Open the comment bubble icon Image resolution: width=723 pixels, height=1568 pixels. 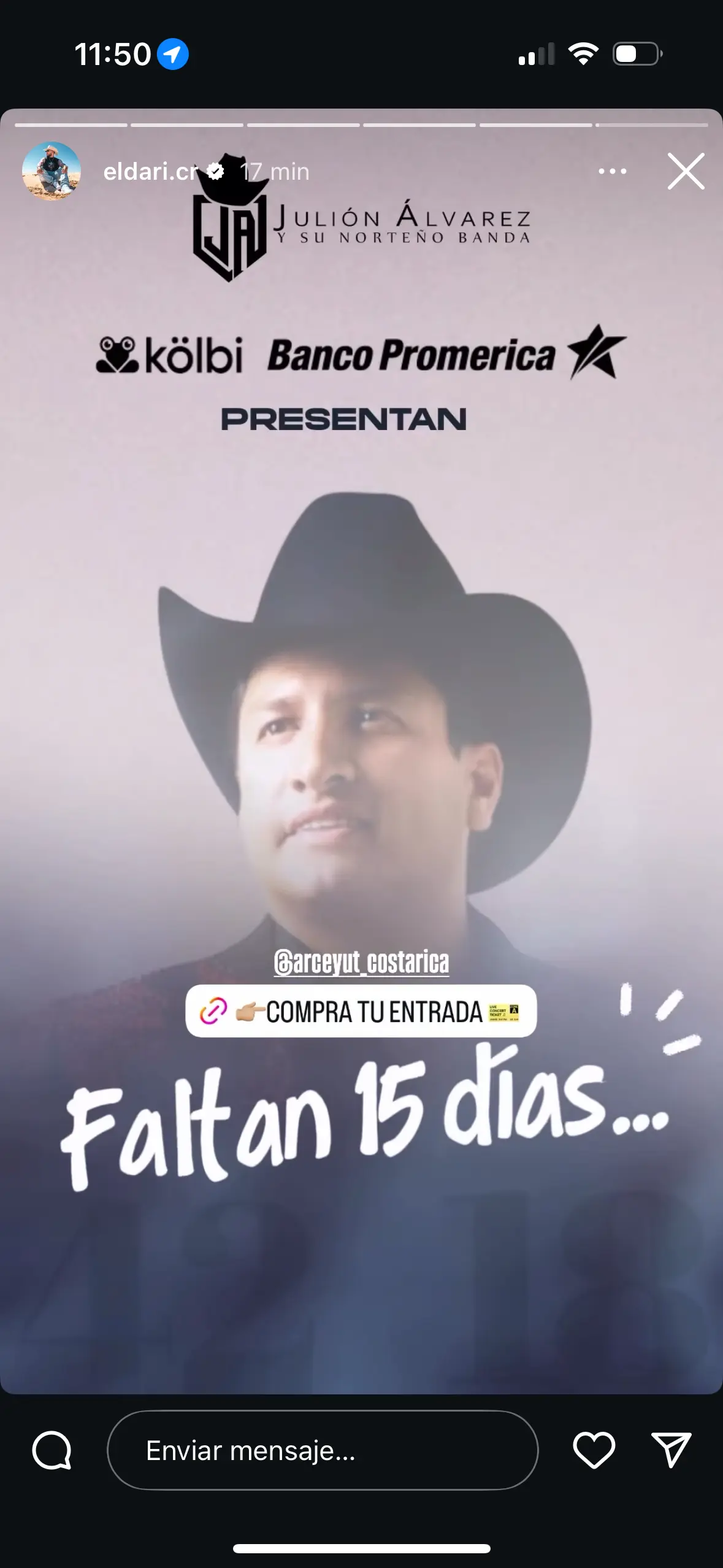click(x=52, y=1450)
